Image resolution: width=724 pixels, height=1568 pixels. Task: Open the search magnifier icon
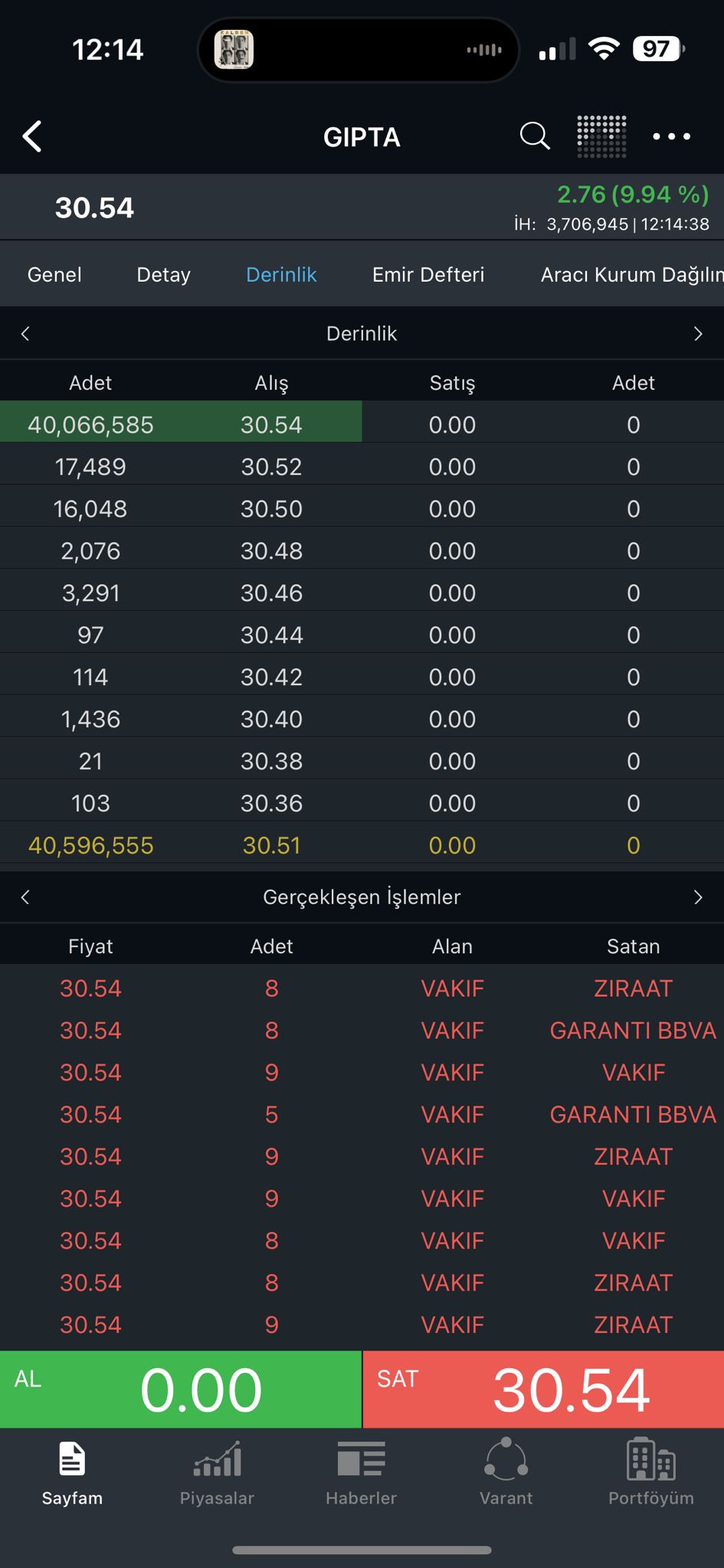(x=535, y=136)
